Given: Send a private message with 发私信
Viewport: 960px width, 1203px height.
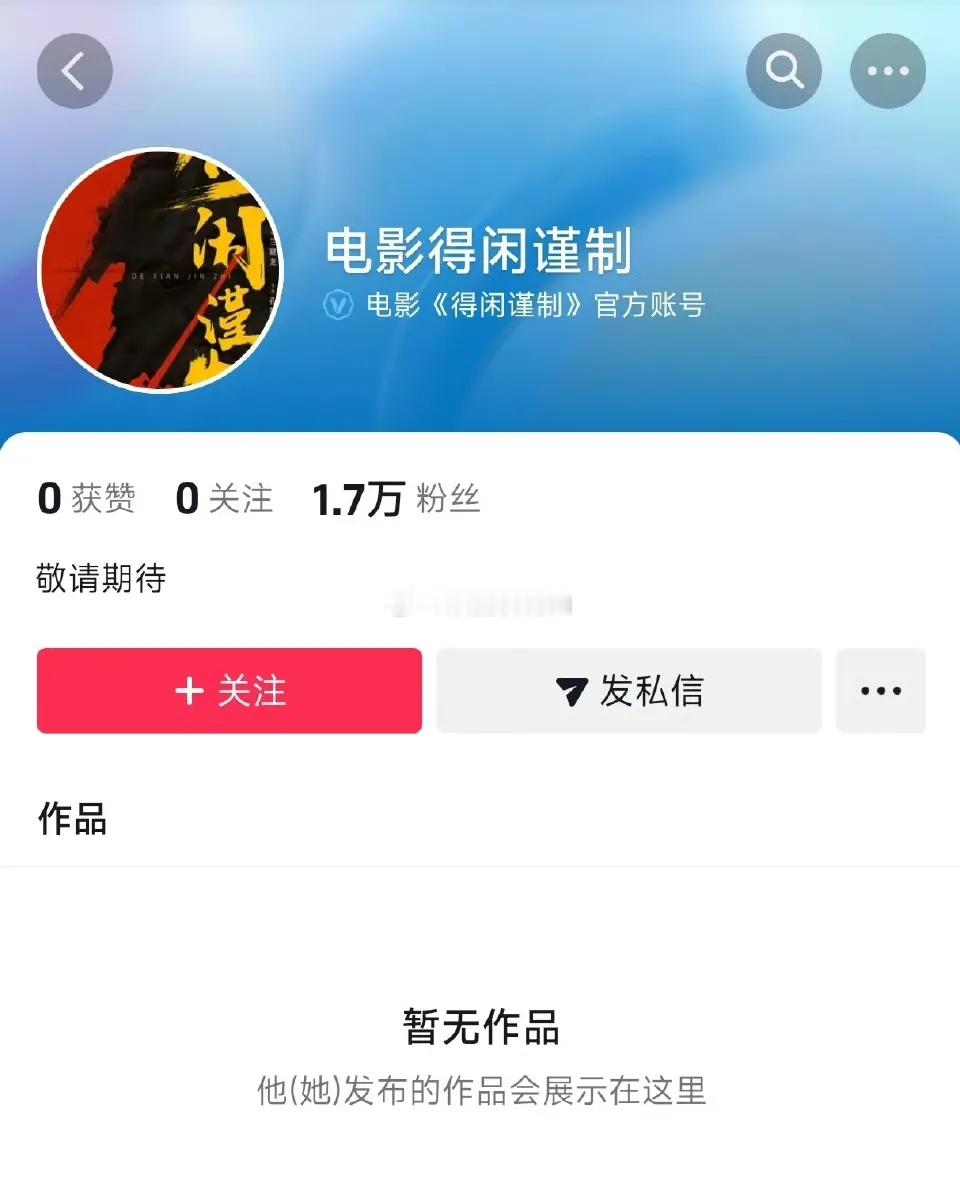Looking at the screenshot, I should point(628,691).
